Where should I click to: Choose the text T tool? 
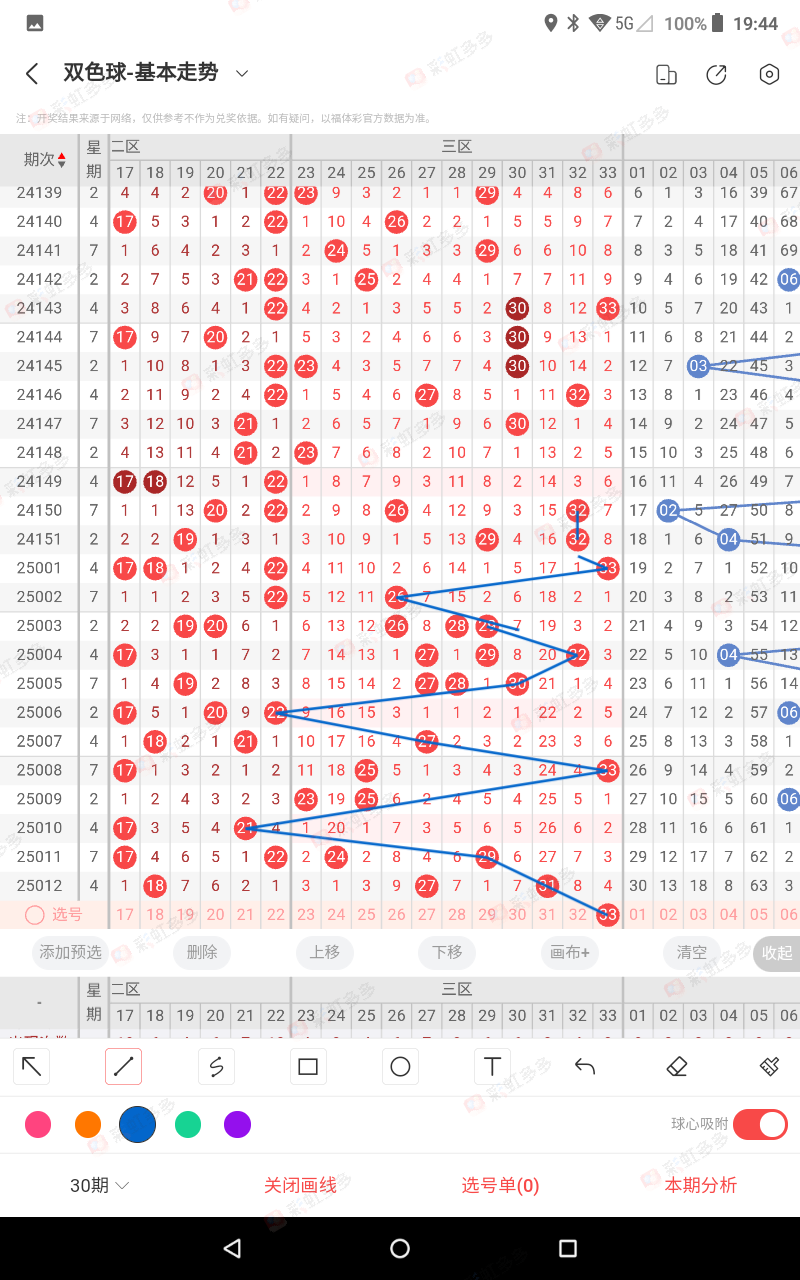(x=492, y=1067)
